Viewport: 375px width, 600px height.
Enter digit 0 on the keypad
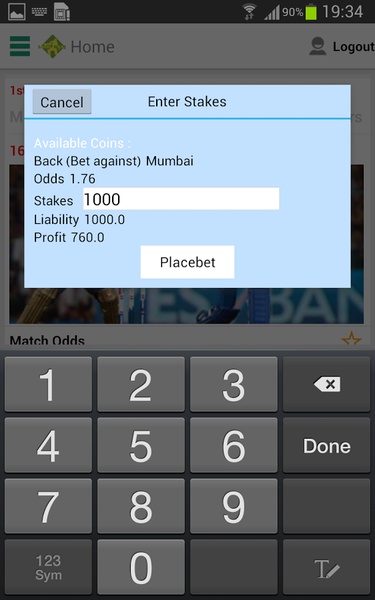click(x=141, y=567)
